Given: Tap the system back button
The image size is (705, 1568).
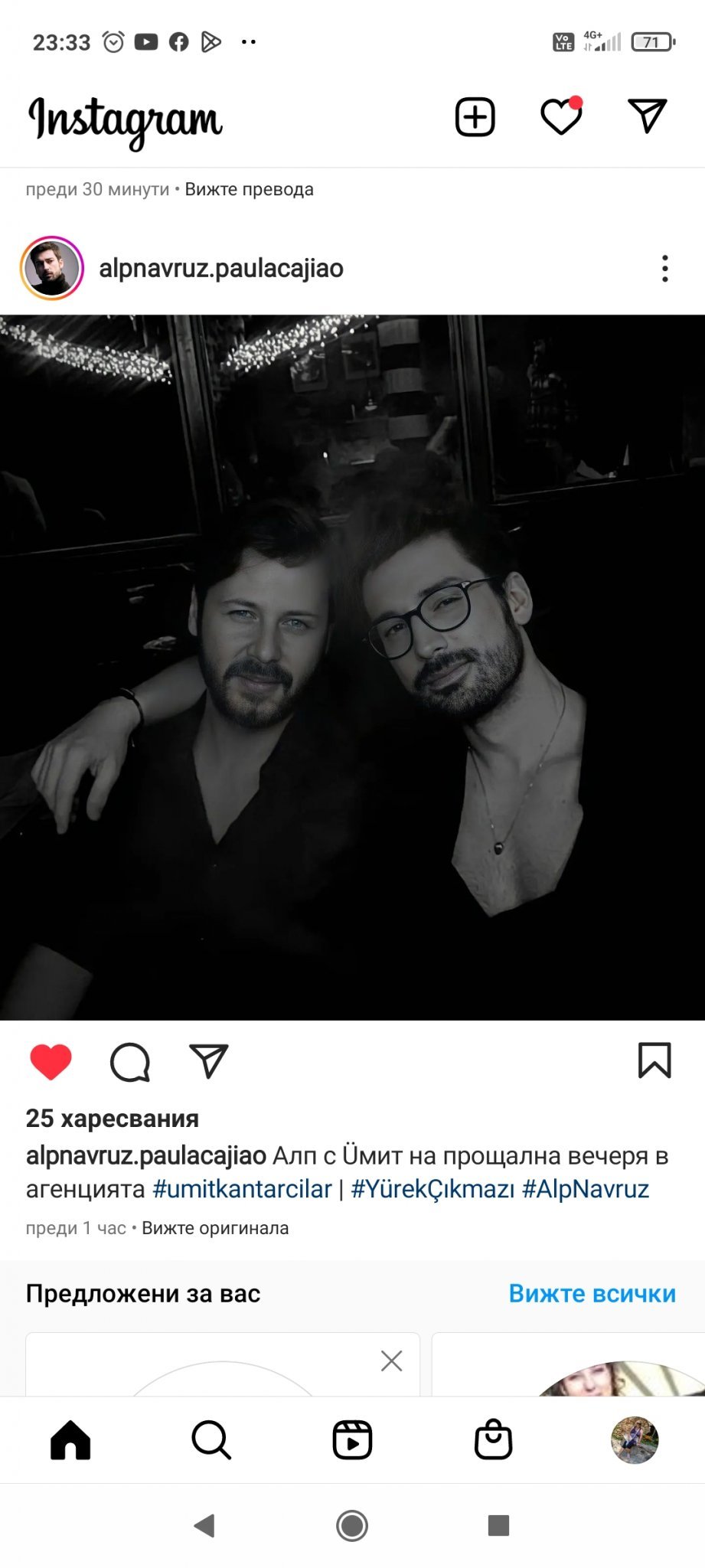Looking at the screenshot, I should [x=204, y=1526].
